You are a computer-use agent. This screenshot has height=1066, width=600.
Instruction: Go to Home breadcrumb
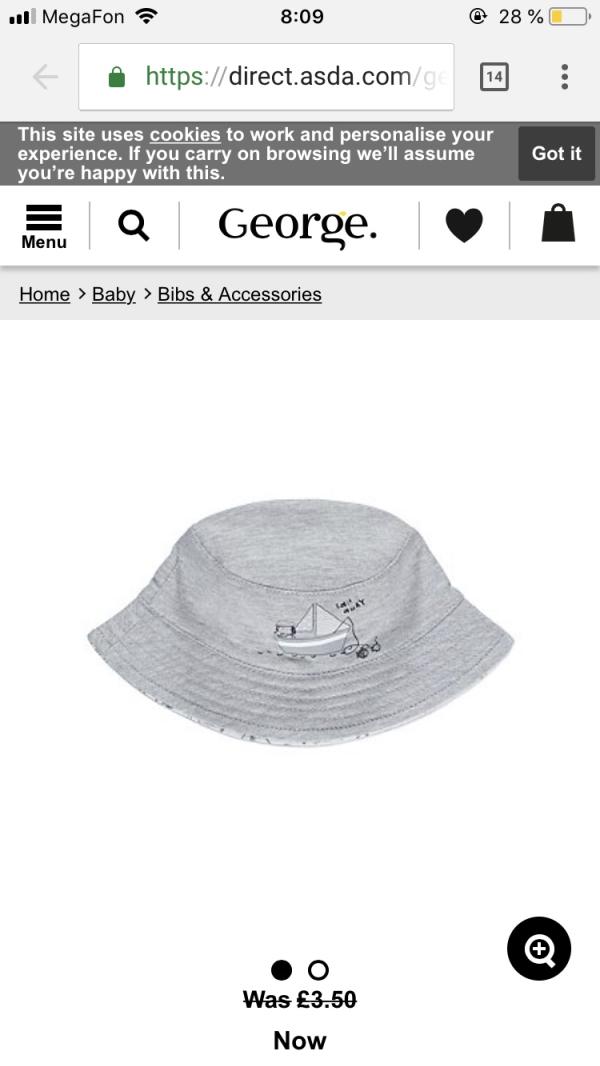point(45,294)
